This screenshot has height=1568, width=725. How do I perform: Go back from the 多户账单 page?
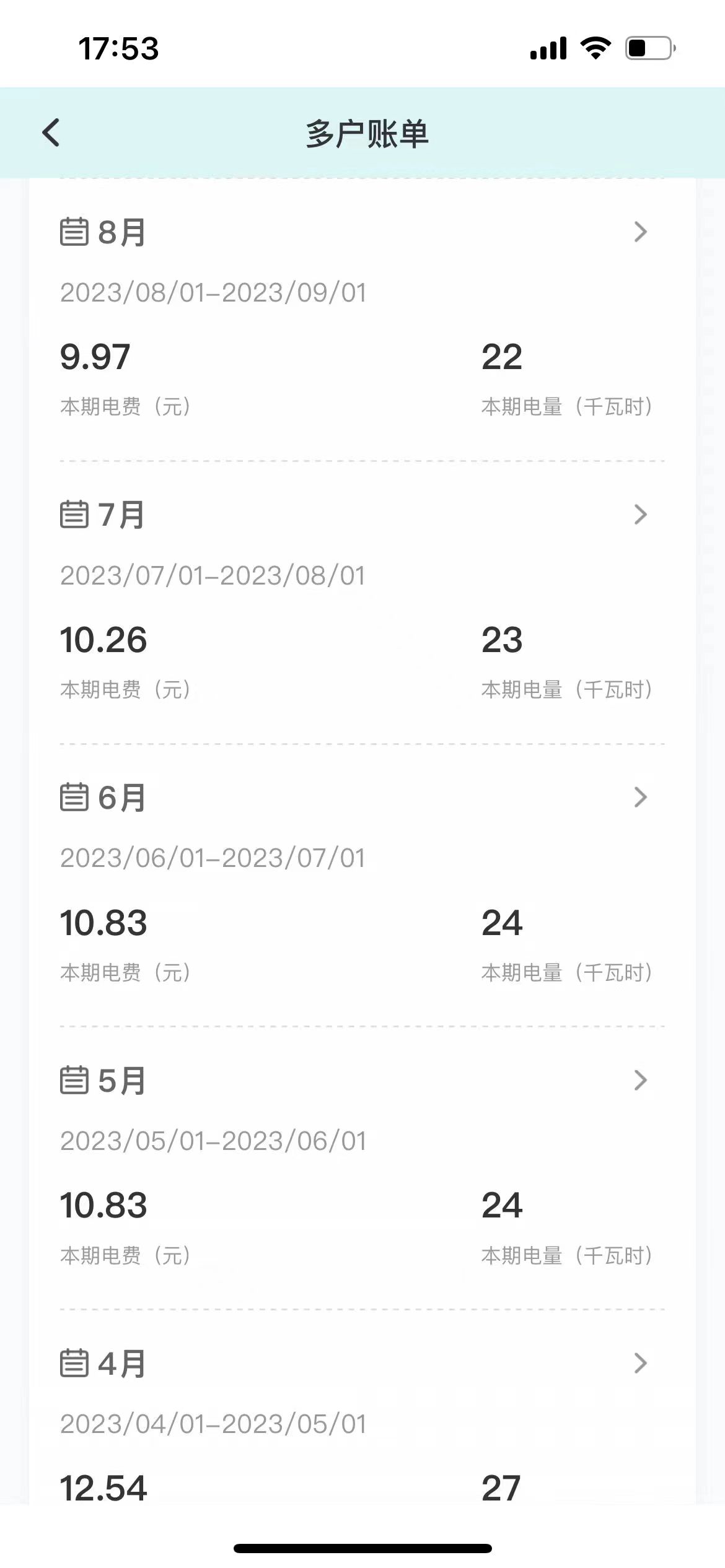51,133
